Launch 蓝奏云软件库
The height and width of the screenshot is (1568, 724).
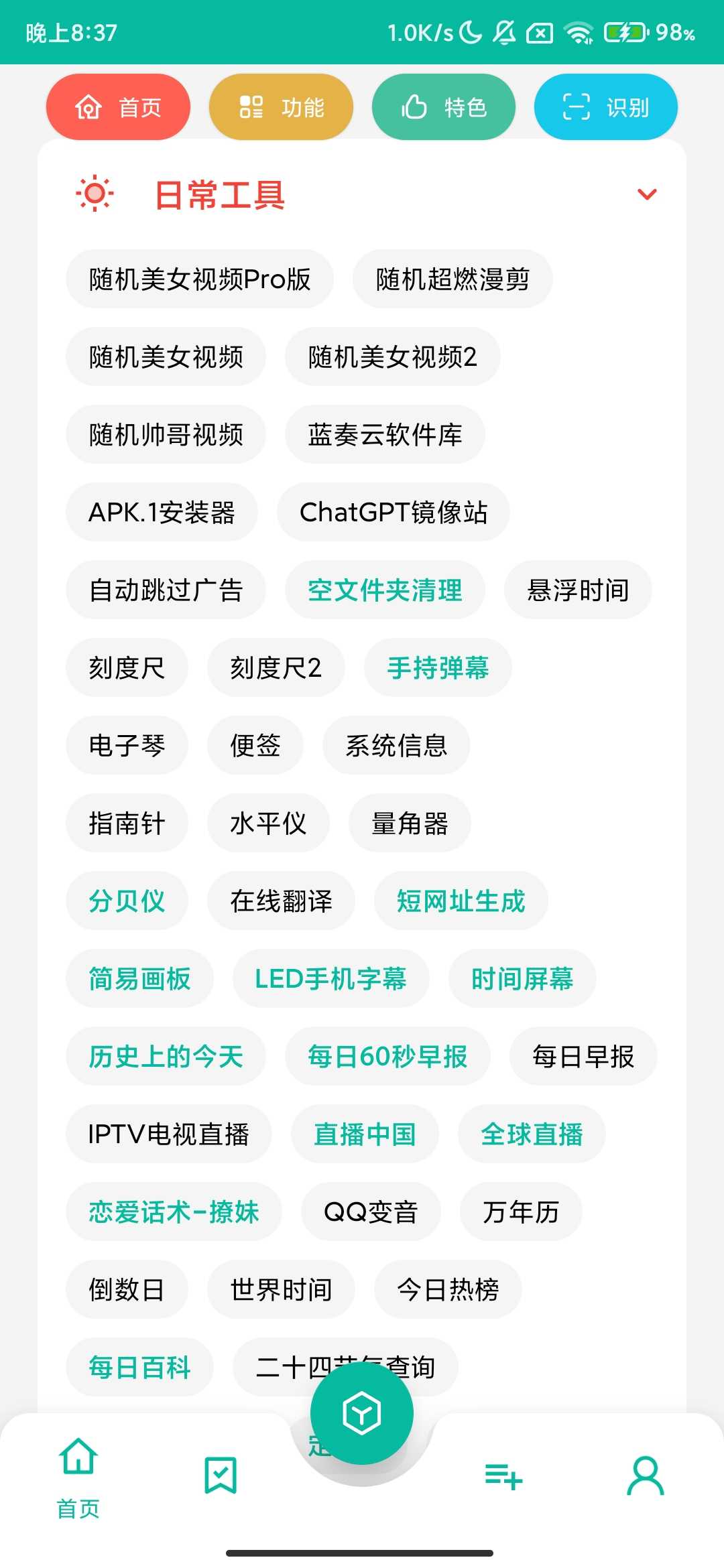click(385, 435)
